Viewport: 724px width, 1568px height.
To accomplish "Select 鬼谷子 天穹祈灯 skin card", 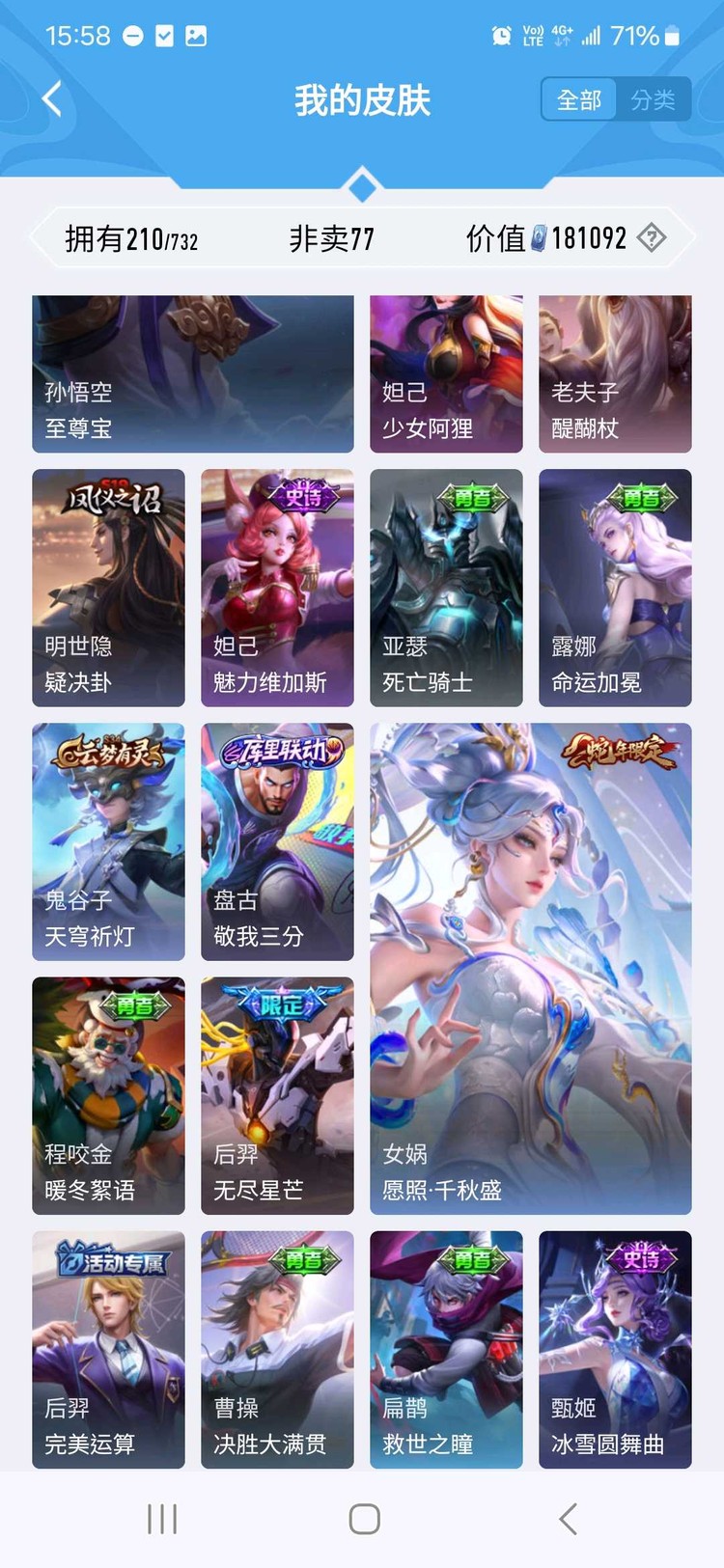I will pos(108,841).
